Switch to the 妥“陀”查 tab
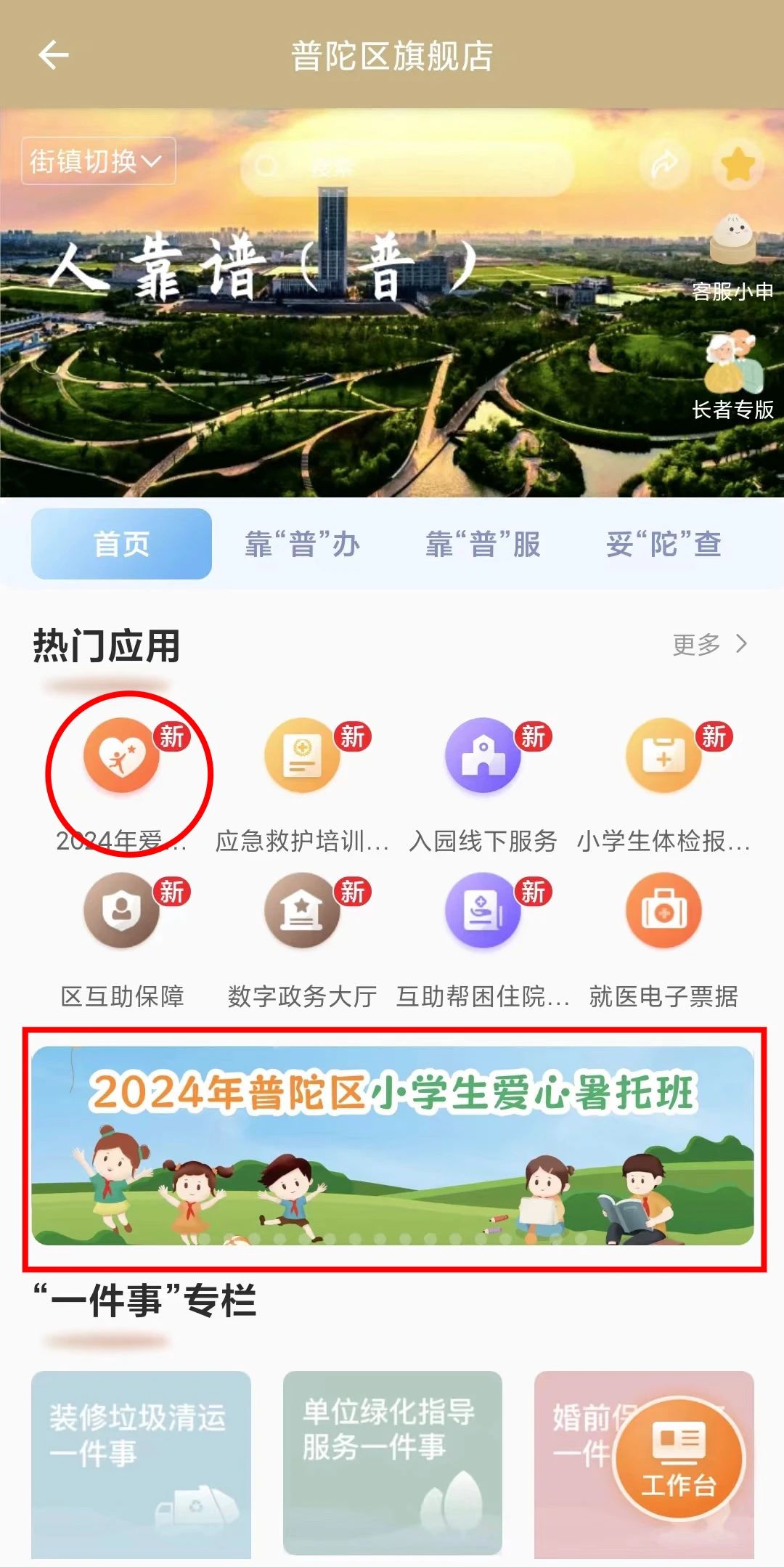The image size is (784, 1567). pyautogui.click(x=663, y=544)
